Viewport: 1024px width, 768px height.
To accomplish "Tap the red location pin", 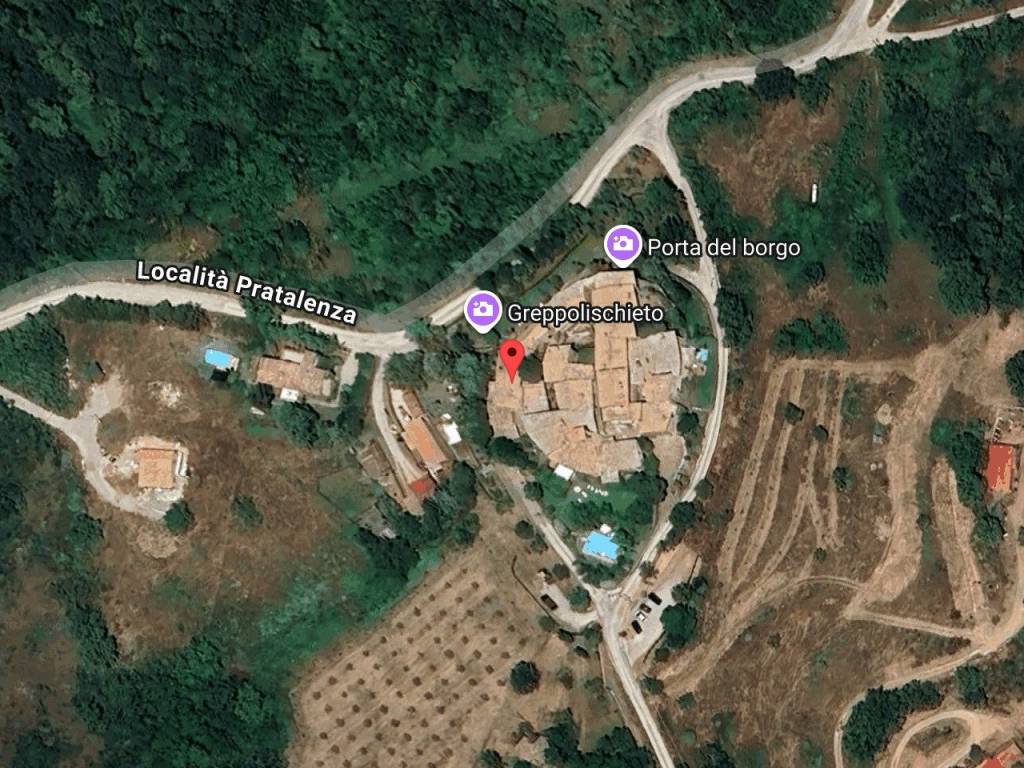I will [x=512, y=358].
